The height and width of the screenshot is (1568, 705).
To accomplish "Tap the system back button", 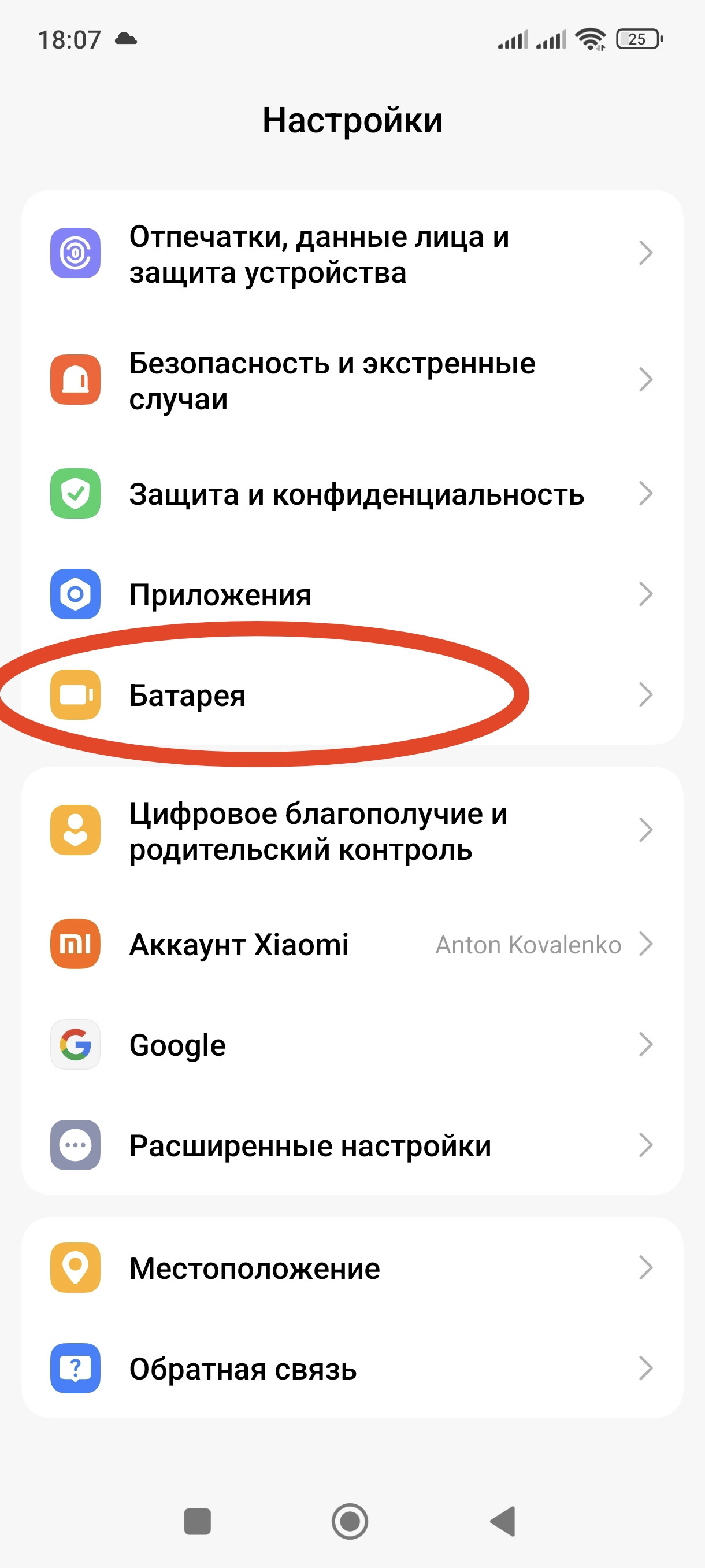I will (x=504, y=1521).
